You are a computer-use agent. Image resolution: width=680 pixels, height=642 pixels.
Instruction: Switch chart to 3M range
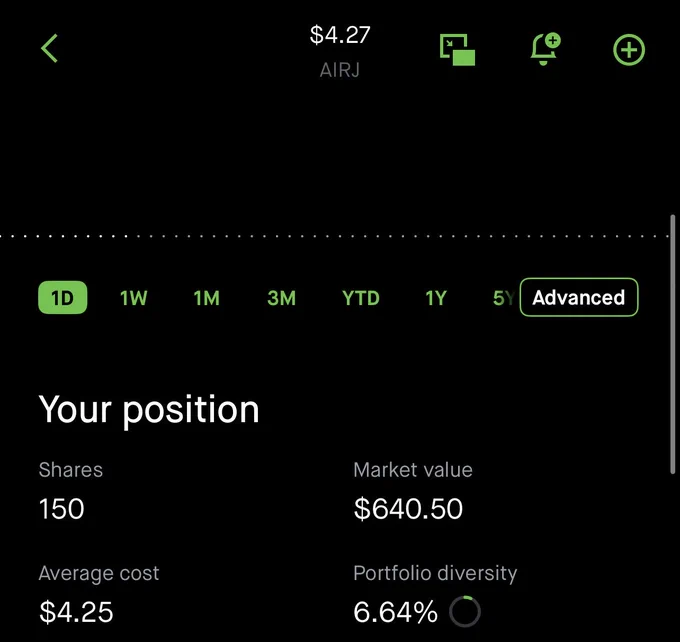tap(281, 298)
